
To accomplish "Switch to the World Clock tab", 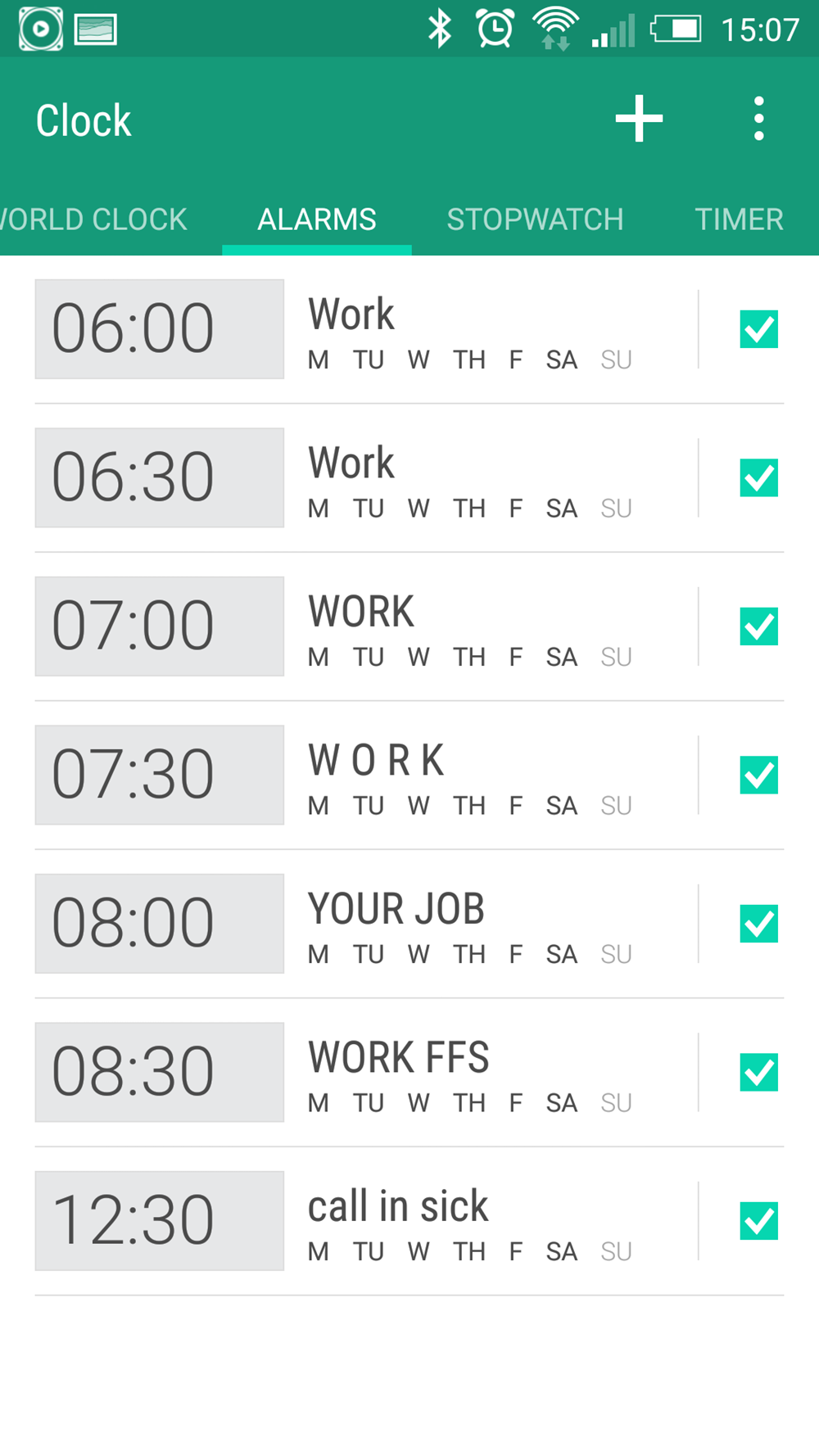I will click(94, 219).
